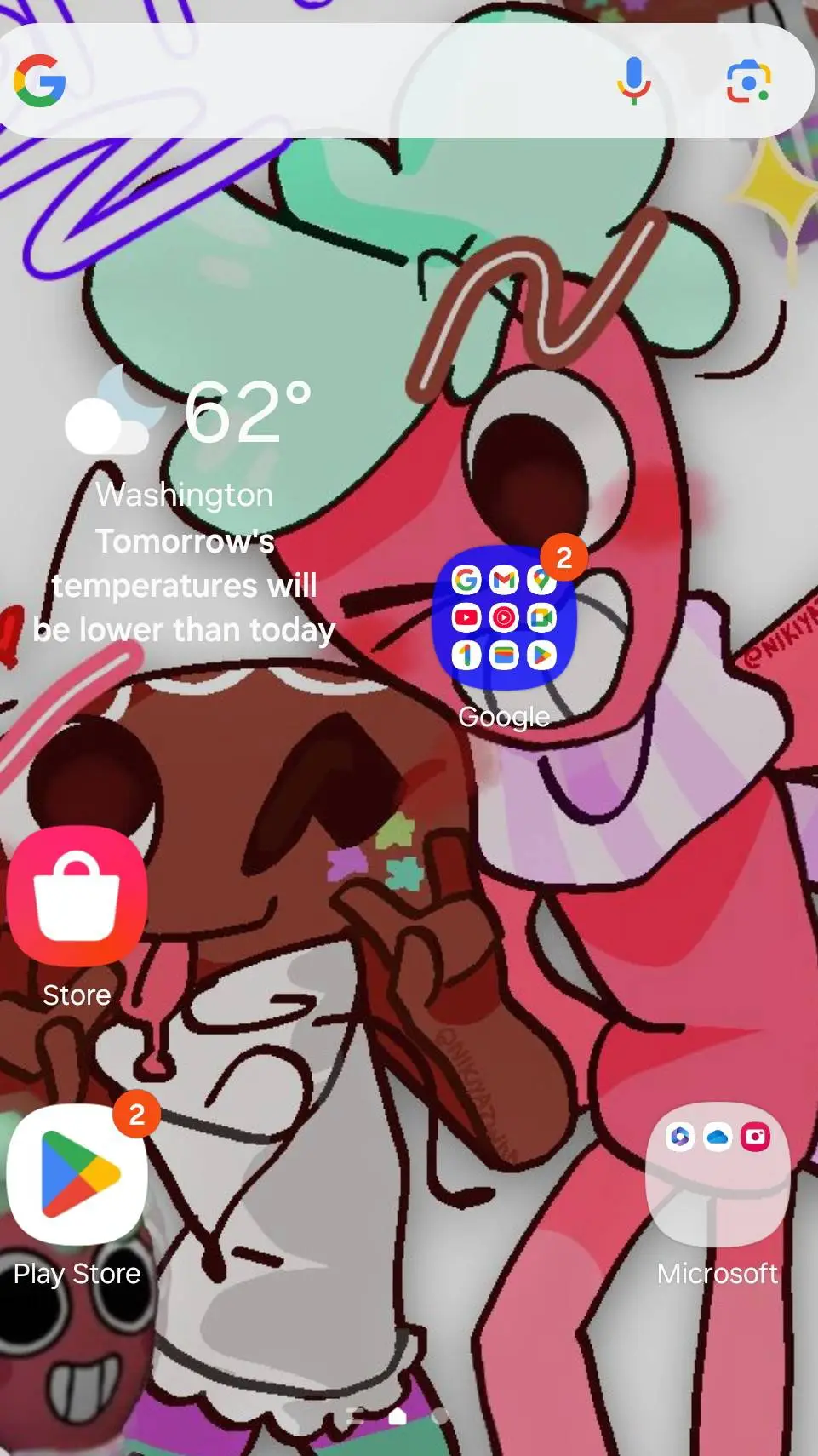Image resolution: width=818 pixels, height=1456 pixels.
Task: Open the Play Store app
Action: pos(77,1174)
